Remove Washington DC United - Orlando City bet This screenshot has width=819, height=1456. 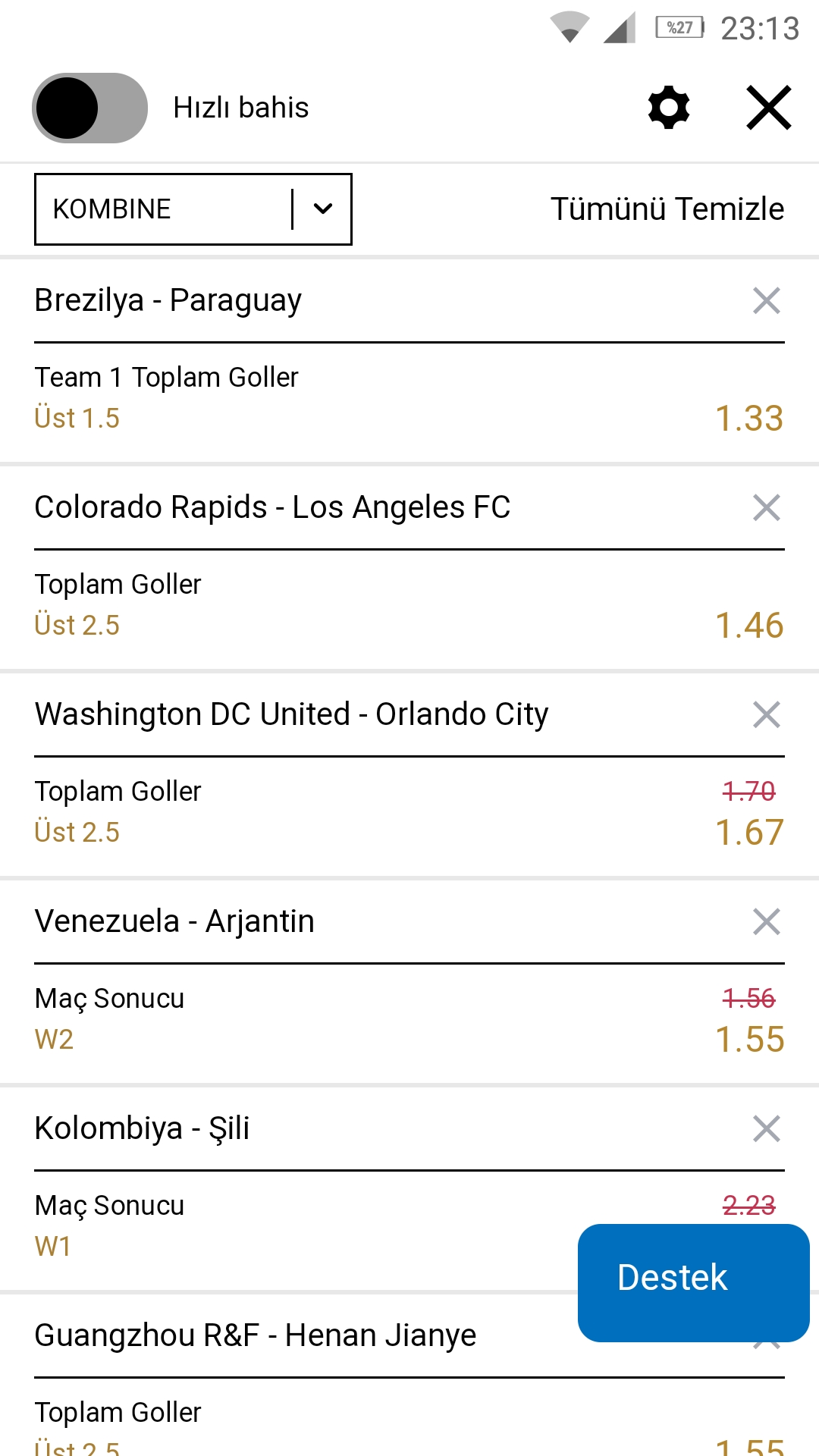click(x=767, y=714)
